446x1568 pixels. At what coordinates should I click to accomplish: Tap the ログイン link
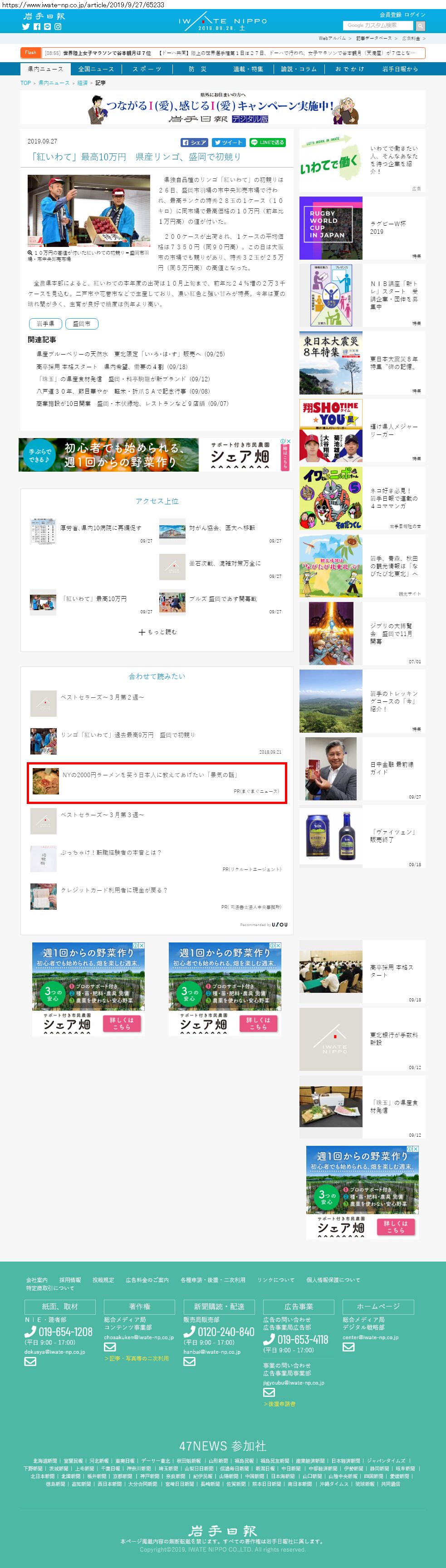pyautogui.click(x=415, y=15)
